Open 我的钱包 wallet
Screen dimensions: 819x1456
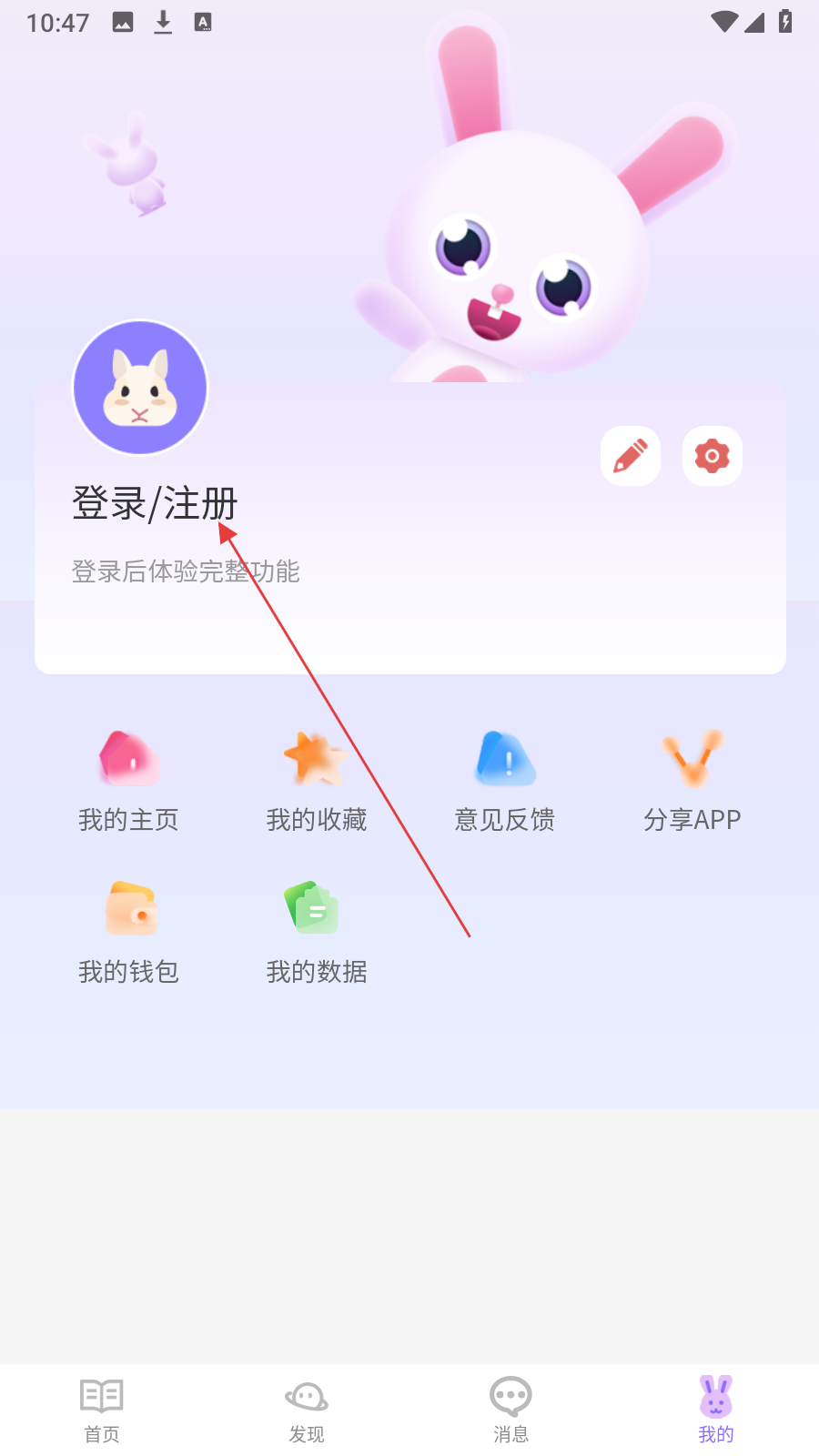coord(128,933)
